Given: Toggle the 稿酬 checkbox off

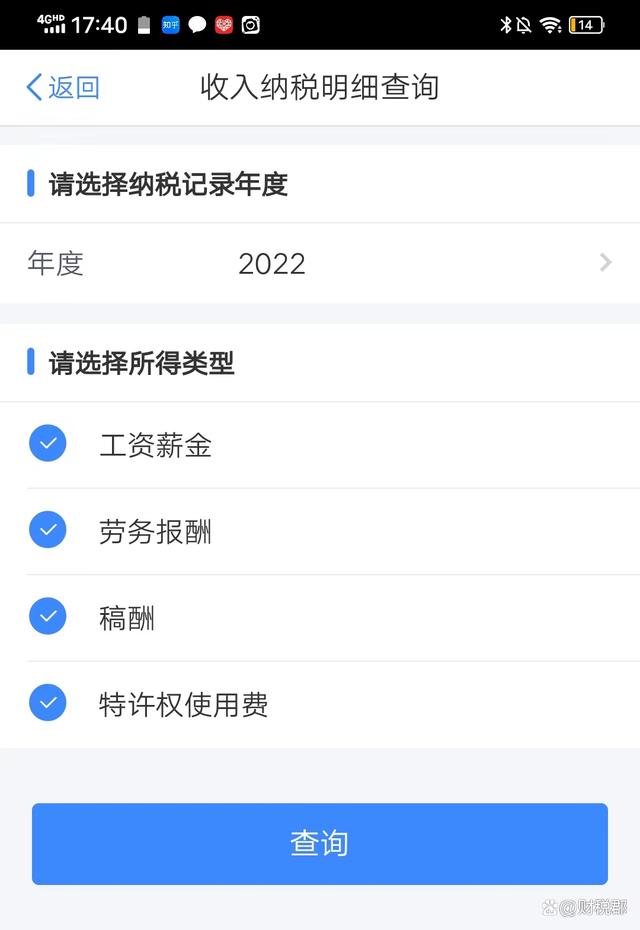Looking at the screenshot, I should tap(48, 617).
